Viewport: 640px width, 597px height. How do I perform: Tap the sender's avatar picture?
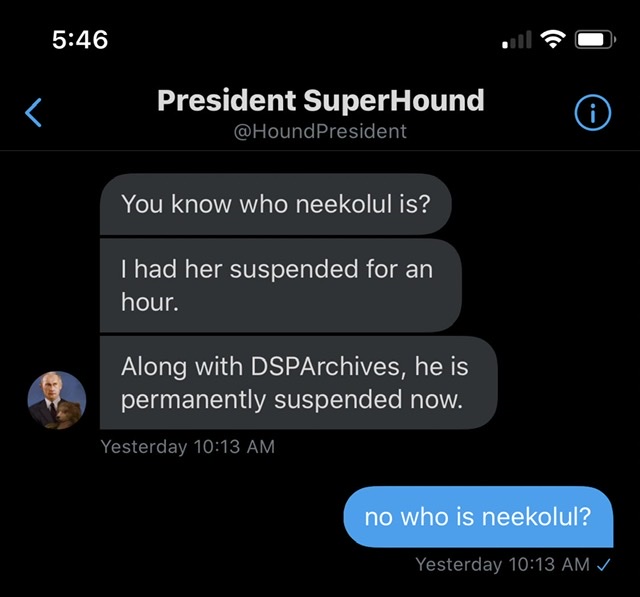(x=56, y=399)
